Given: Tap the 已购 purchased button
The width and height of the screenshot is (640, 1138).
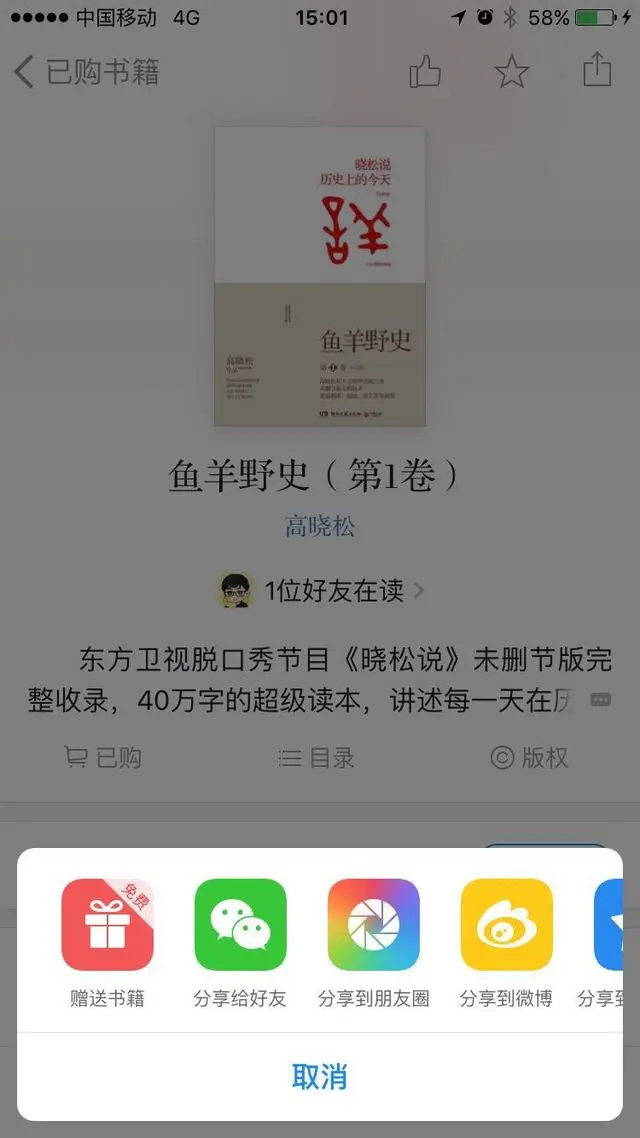Looking at the screenshot, I should point(103,758).
